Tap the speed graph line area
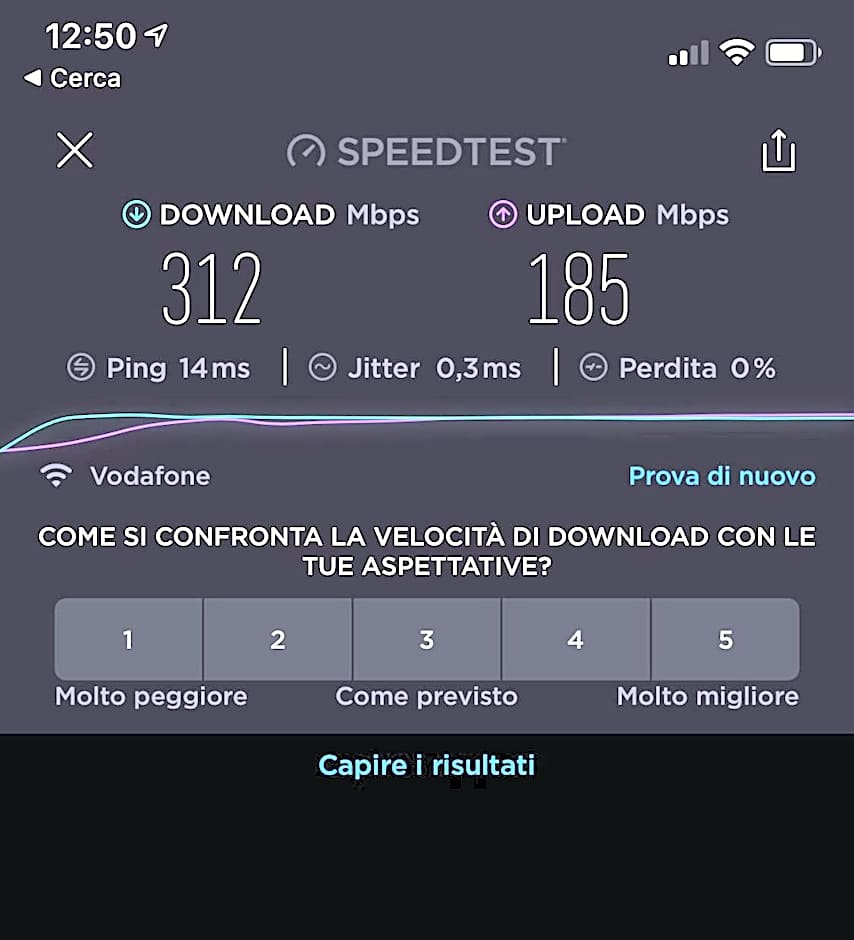Viewport: 854px width, 940px height. [x=427, y=420]
